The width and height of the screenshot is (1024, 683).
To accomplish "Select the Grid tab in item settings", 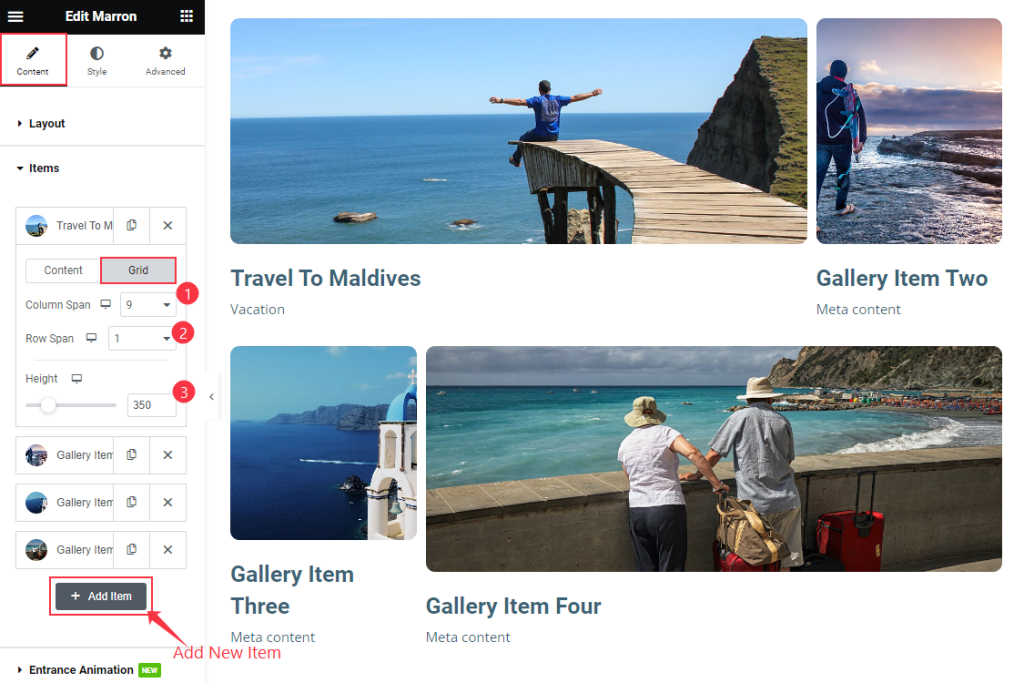I will (138, 270).
